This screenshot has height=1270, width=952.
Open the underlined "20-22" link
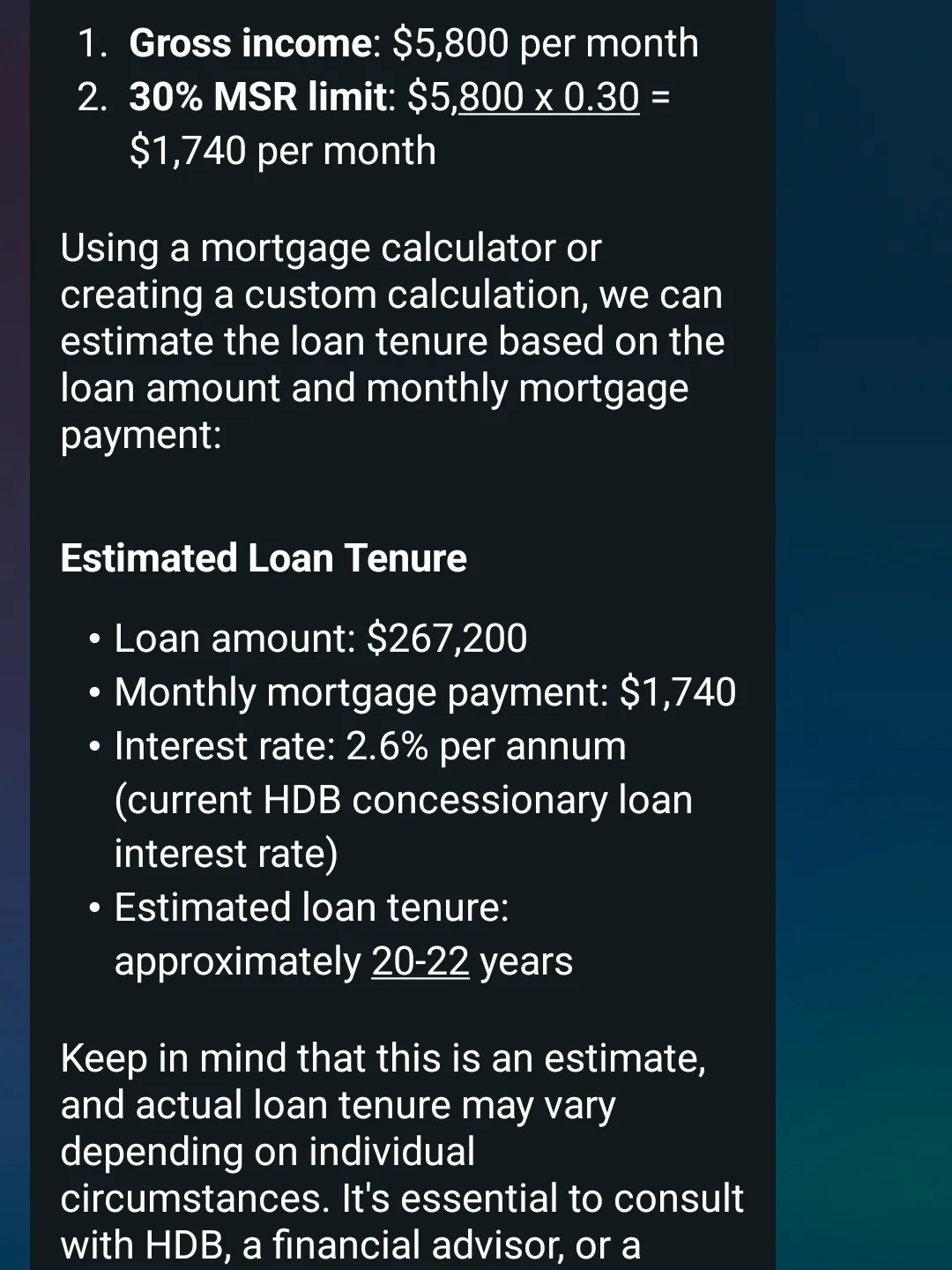(x=420, y=961)
